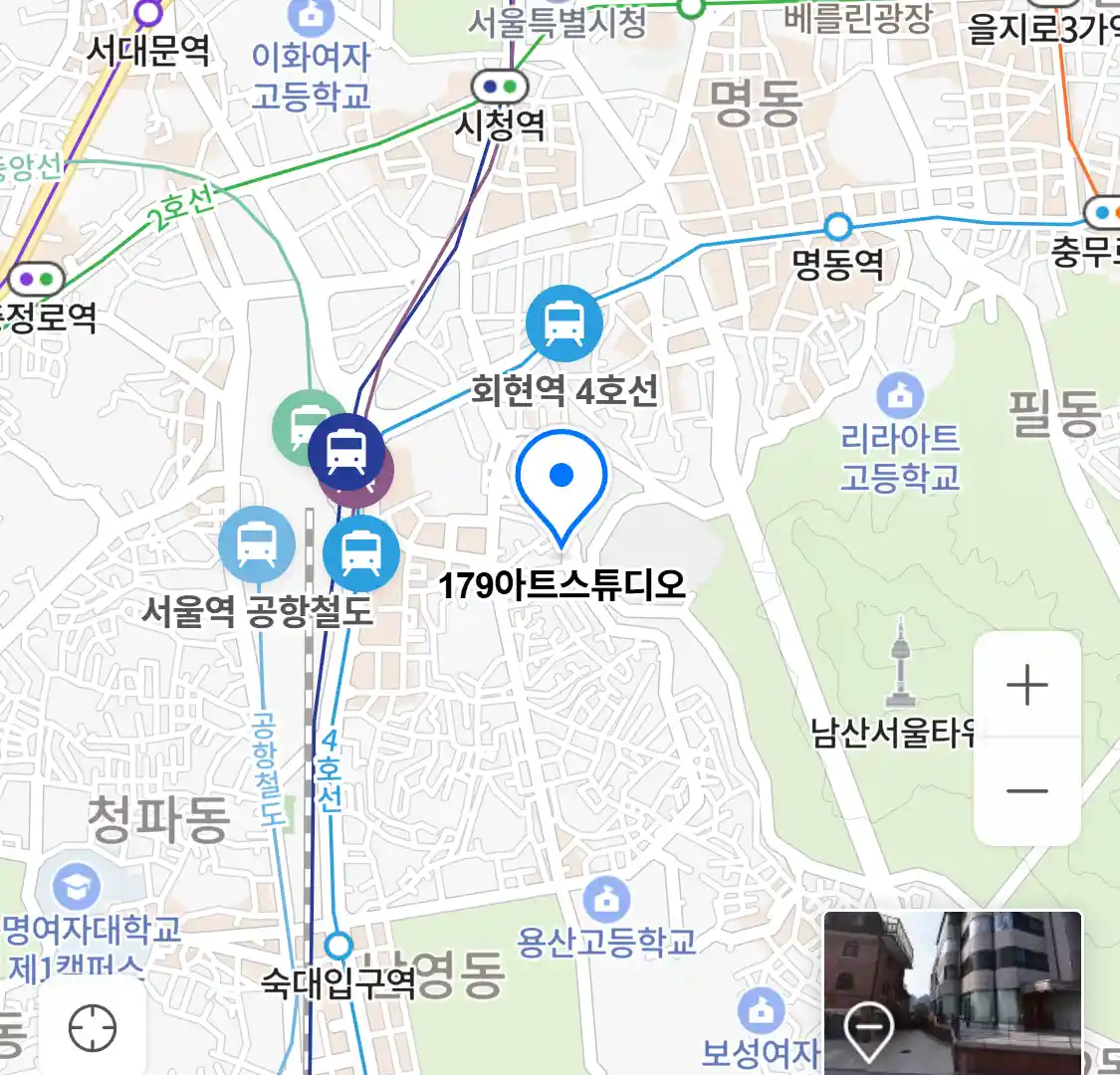This screenshot has width=1120, height=1075.
Task: Open 리라아트고등학교 on the map
Action: [901, 396]
